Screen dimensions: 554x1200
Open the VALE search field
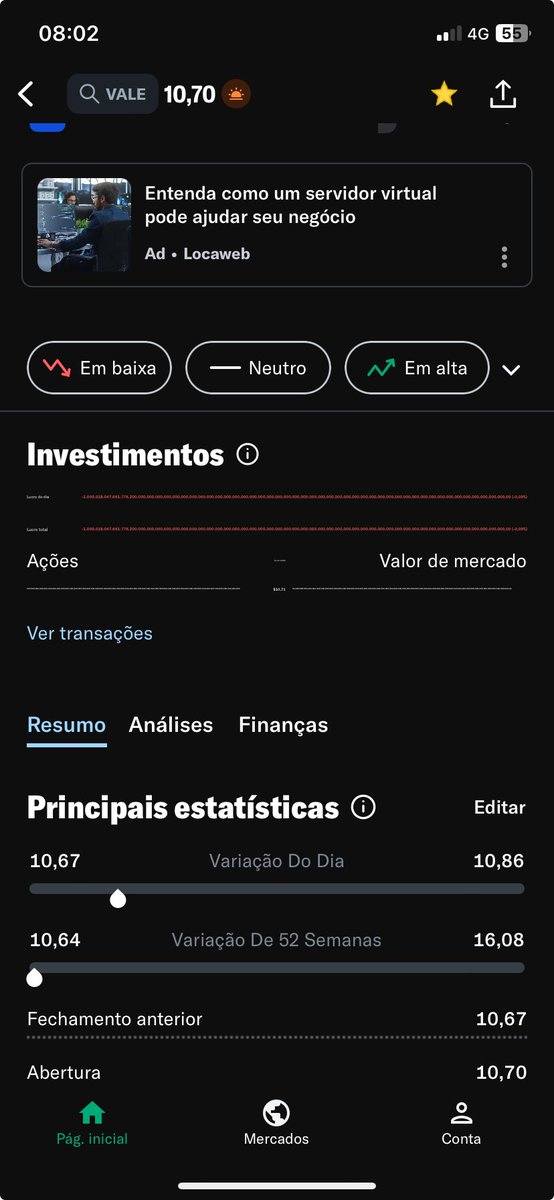click(113, 94)
